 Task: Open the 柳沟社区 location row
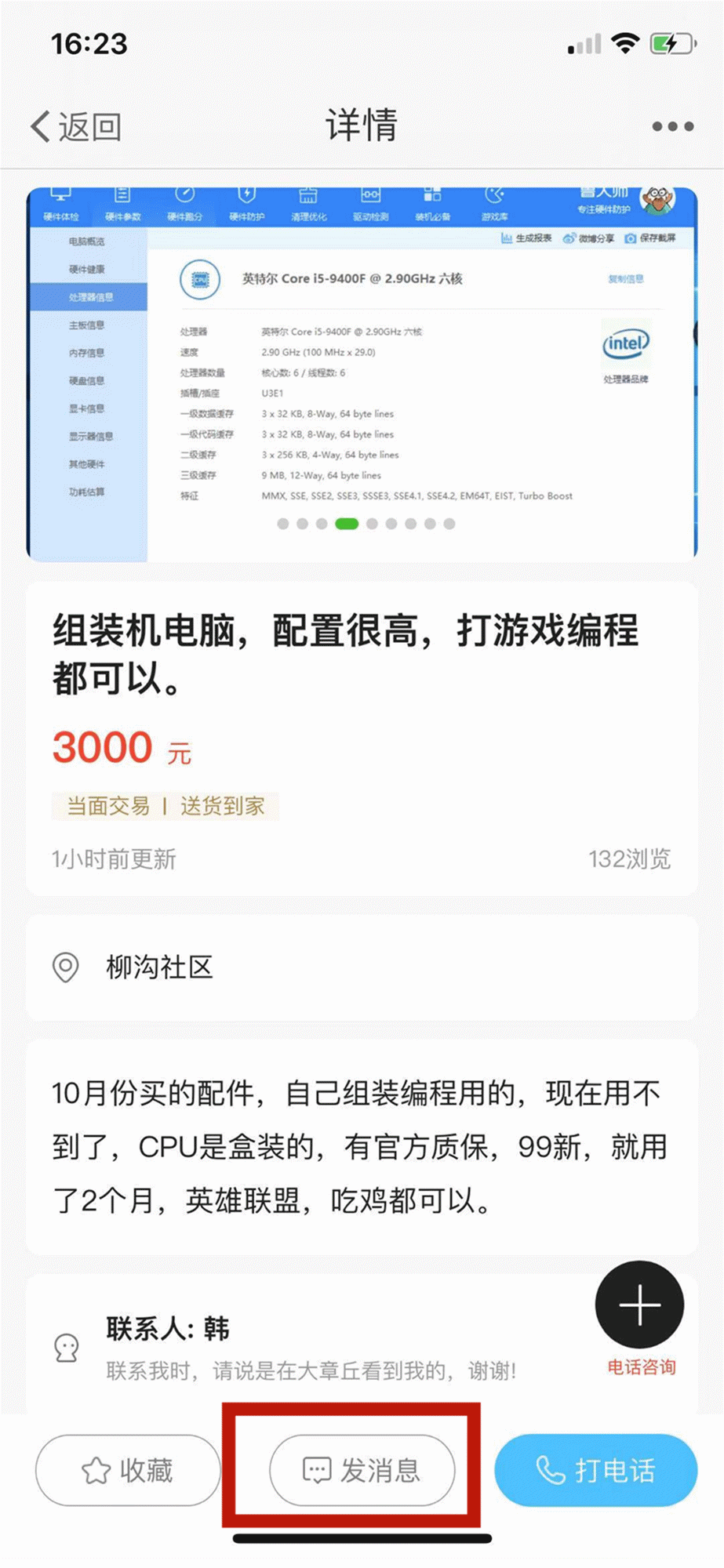pos(362,967)
